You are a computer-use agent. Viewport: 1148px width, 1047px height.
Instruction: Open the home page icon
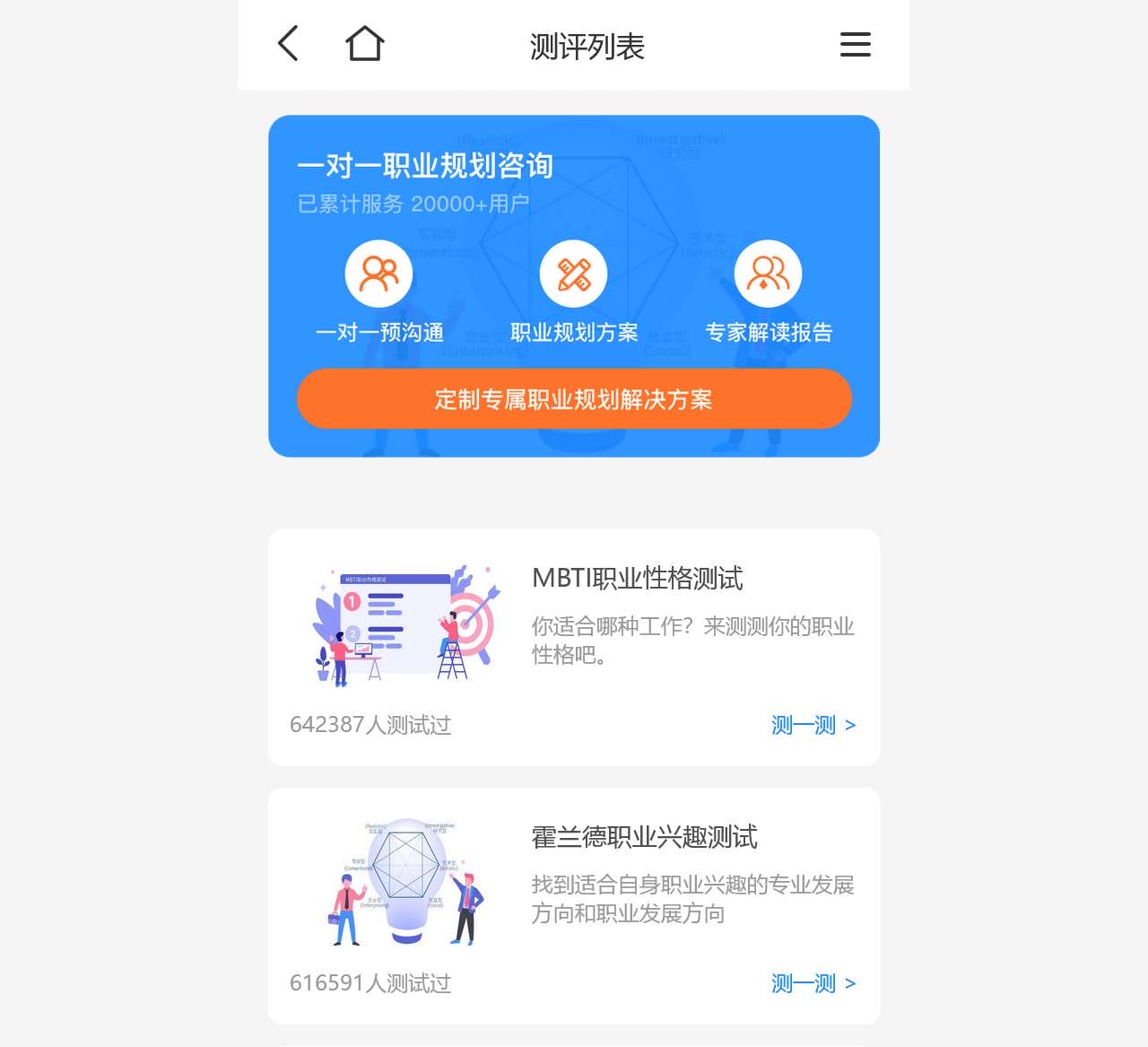coord(365,44)
